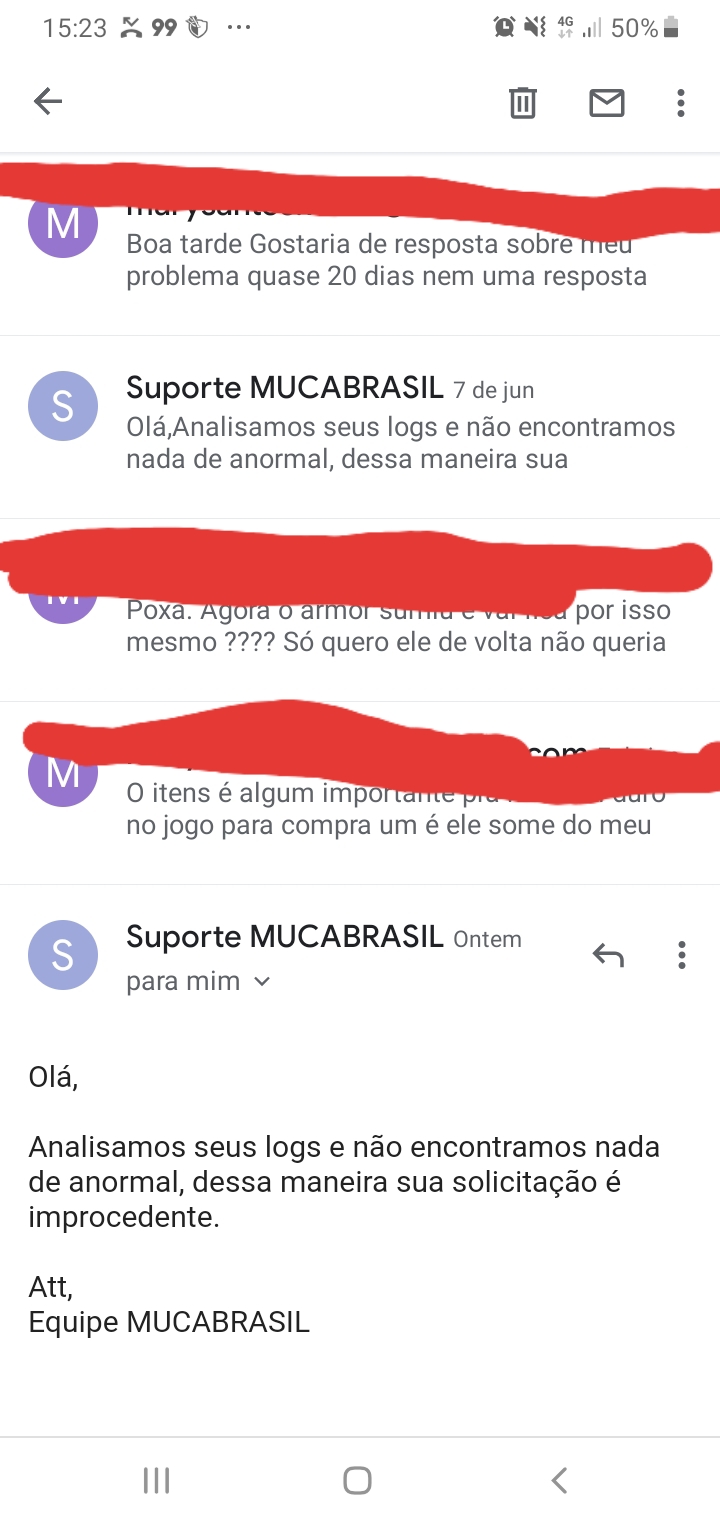
Task: Open recent apps from the navigation bar
Action: click(x=157, y=1480)
